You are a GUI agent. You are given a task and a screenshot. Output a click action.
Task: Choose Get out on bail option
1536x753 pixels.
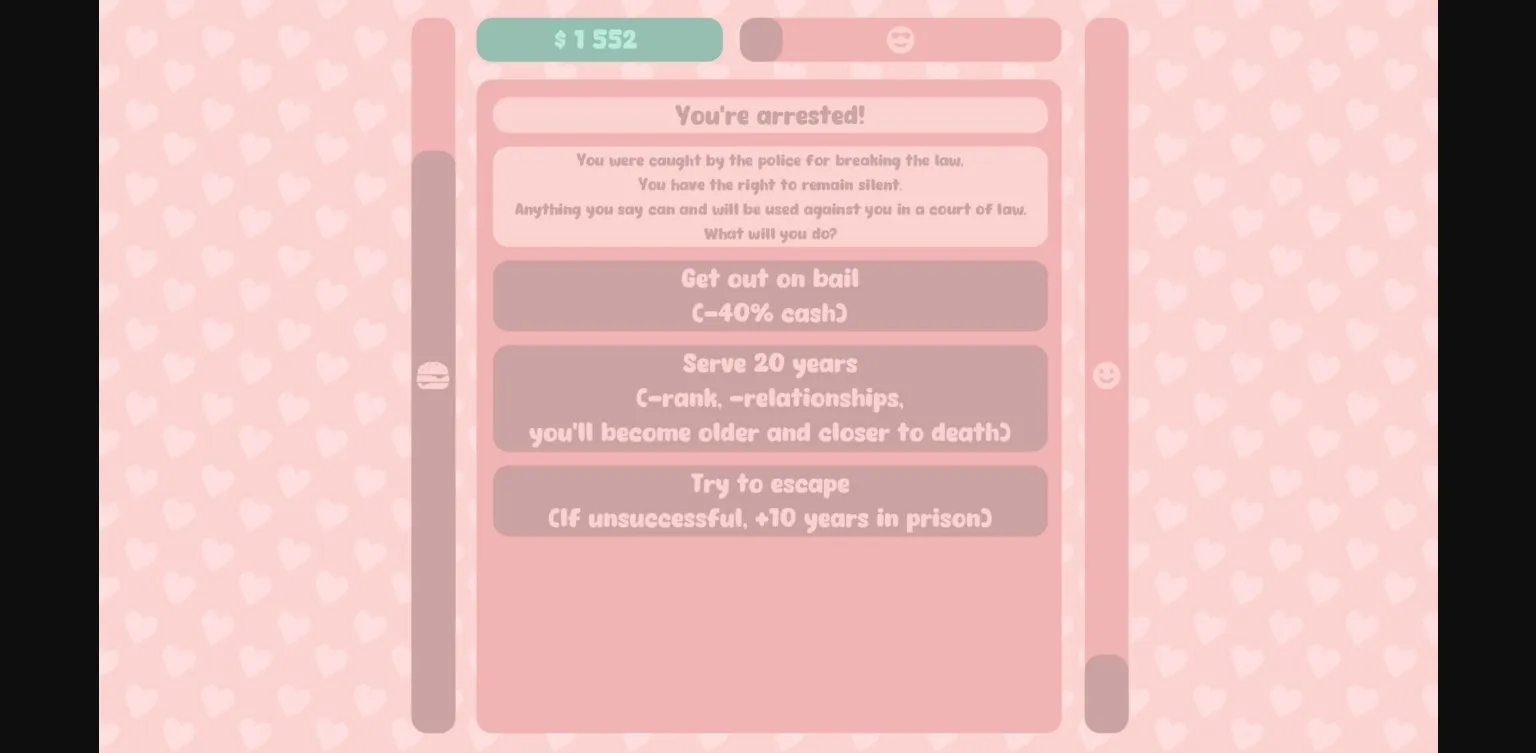[x=769, y=296]
